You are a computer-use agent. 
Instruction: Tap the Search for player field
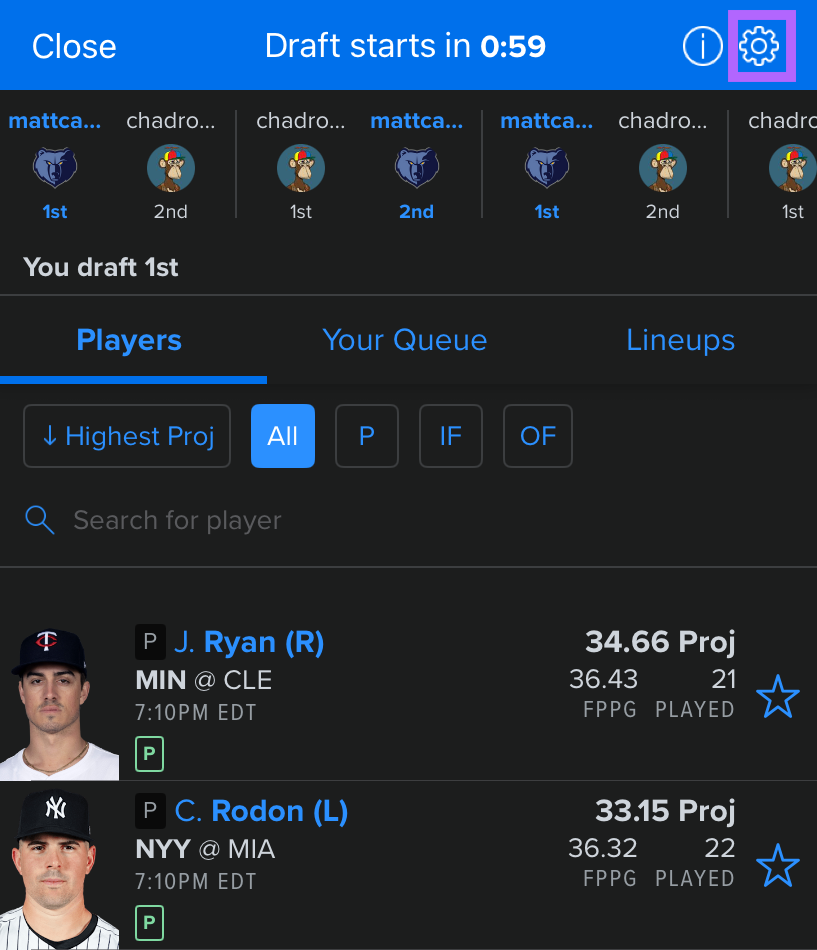tap(300, 520)
